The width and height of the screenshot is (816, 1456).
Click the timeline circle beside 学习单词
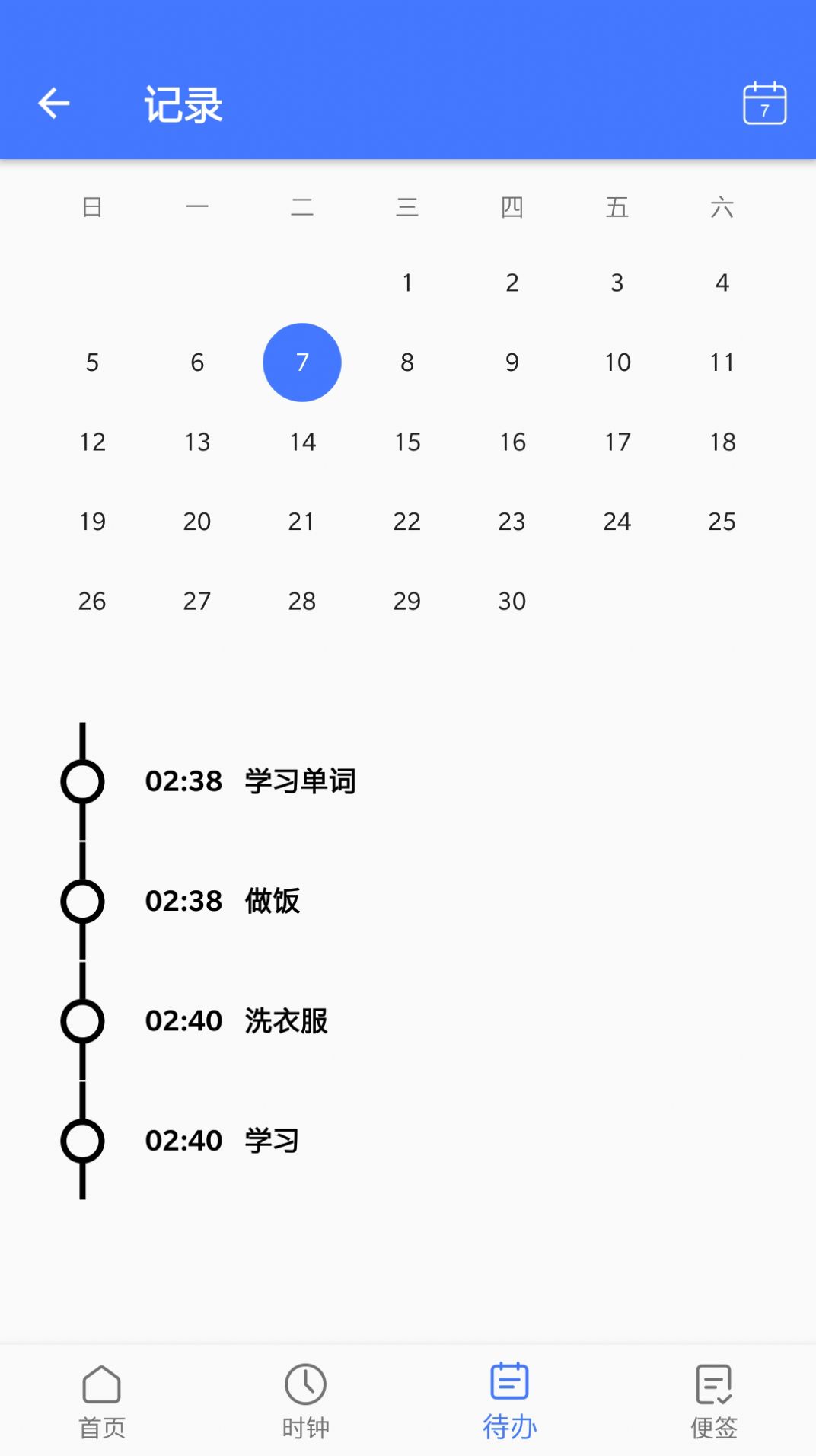81,780
